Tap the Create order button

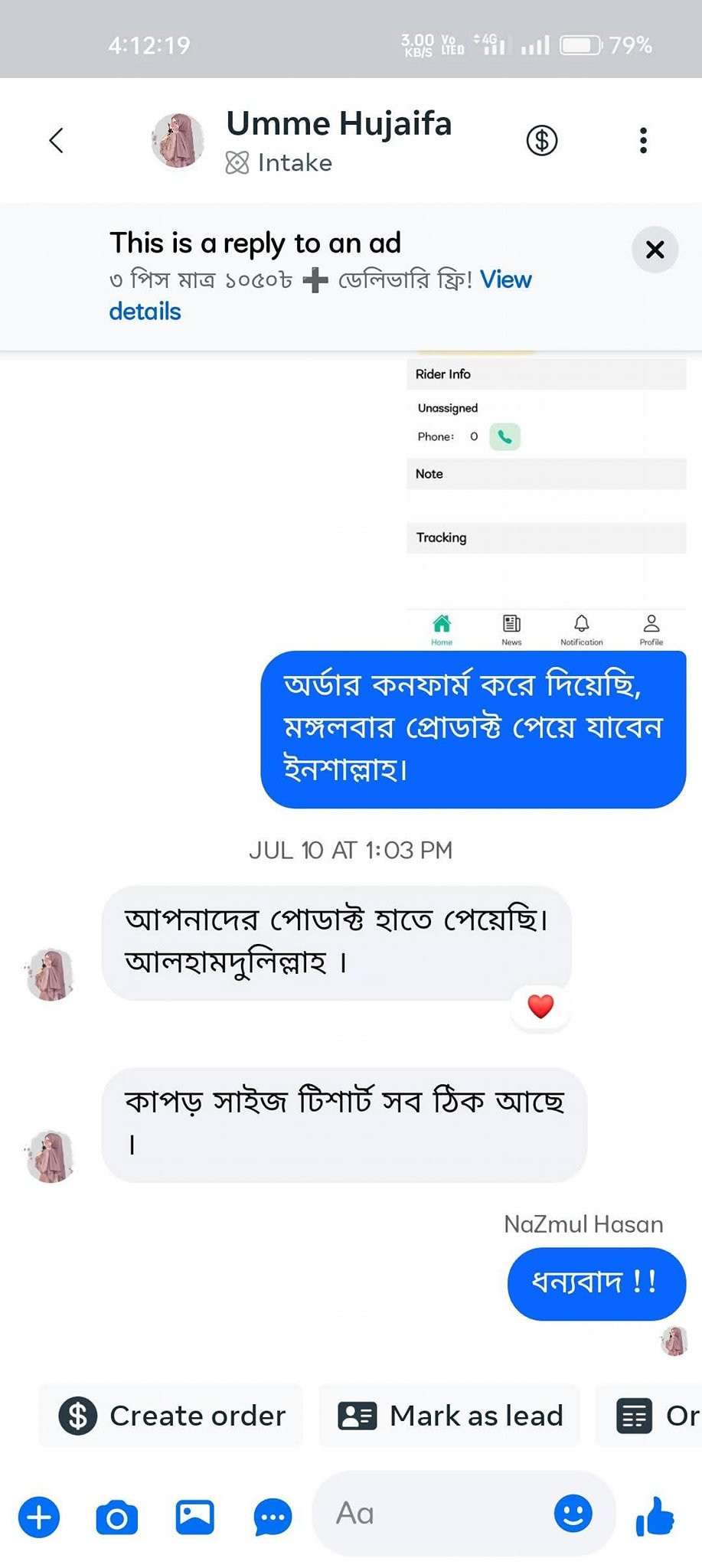click(x=171, y=1416)
